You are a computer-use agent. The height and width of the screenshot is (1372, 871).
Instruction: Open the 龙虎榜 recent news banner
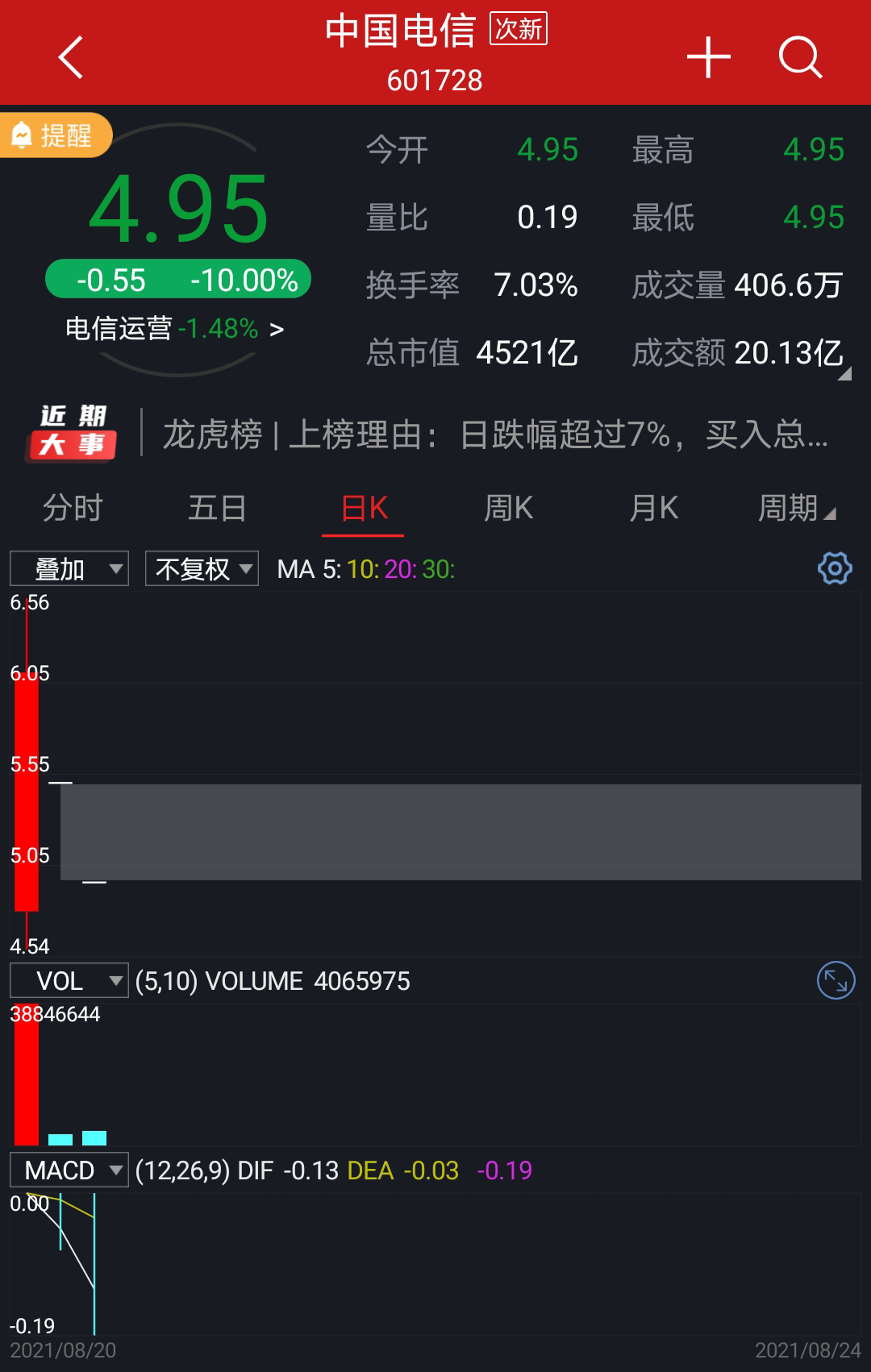coord(494,435)
